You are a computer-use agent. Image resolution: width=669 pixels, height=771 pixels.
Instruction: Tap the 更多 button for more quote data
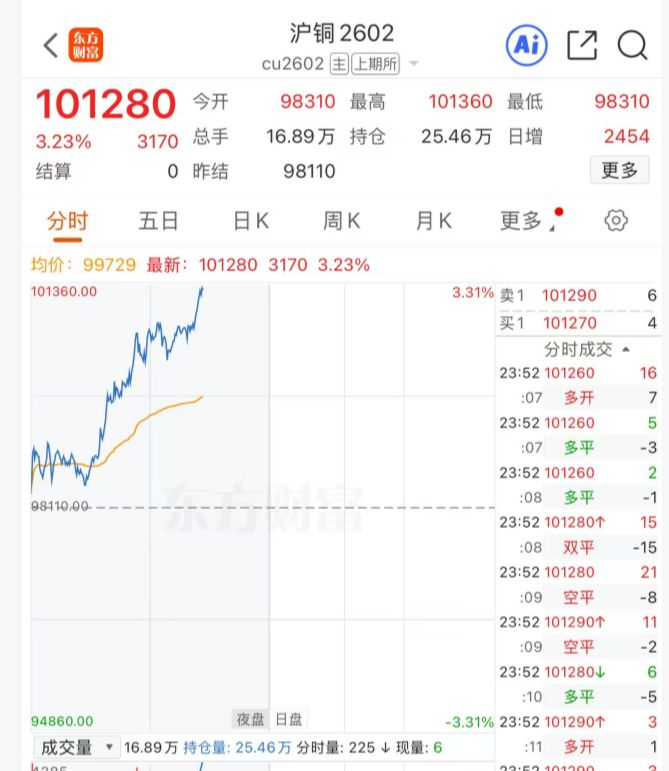pyautogui.click(x=619, y=171)
